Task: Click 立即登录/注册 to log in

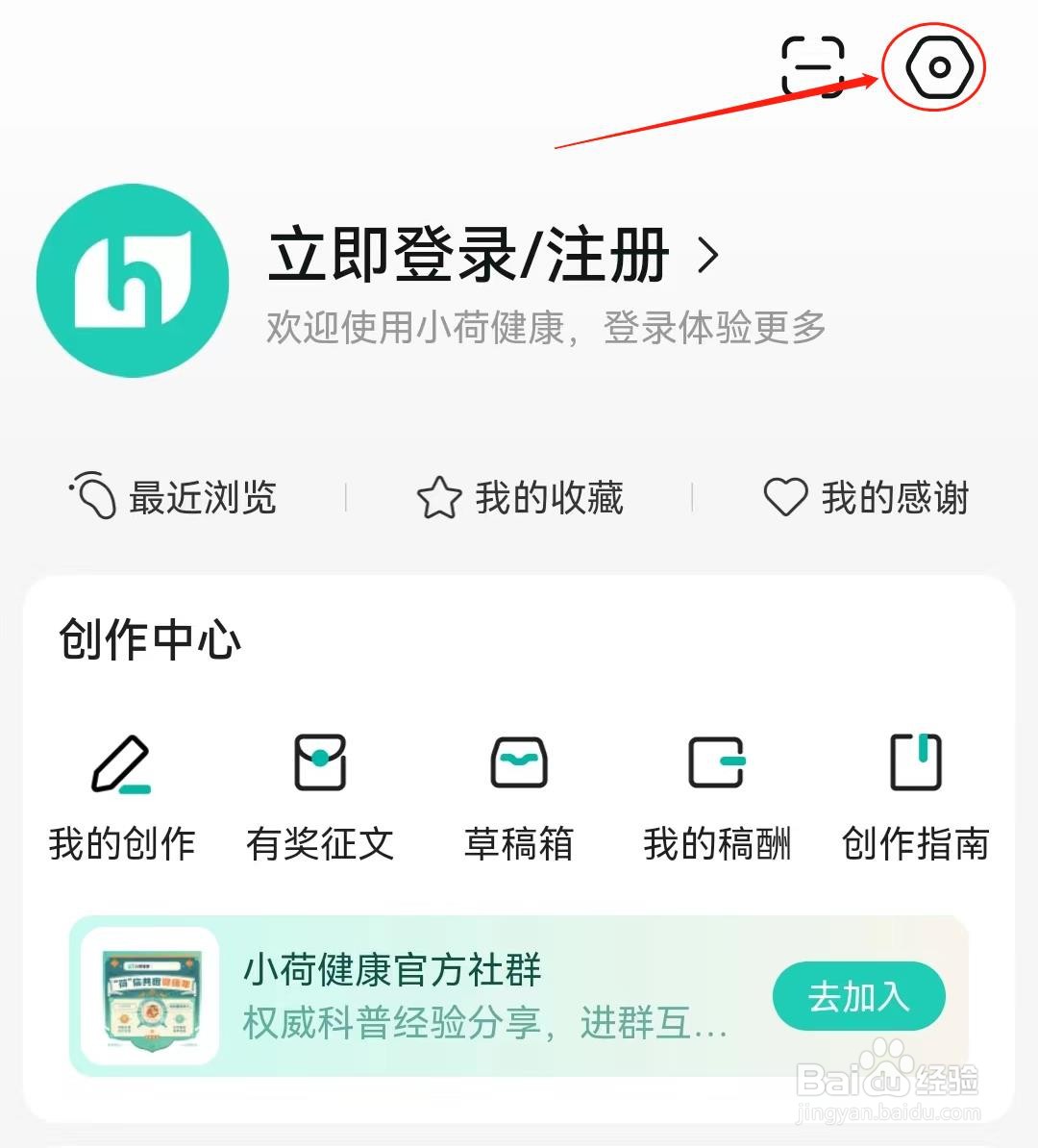Action: coord(466,255)
